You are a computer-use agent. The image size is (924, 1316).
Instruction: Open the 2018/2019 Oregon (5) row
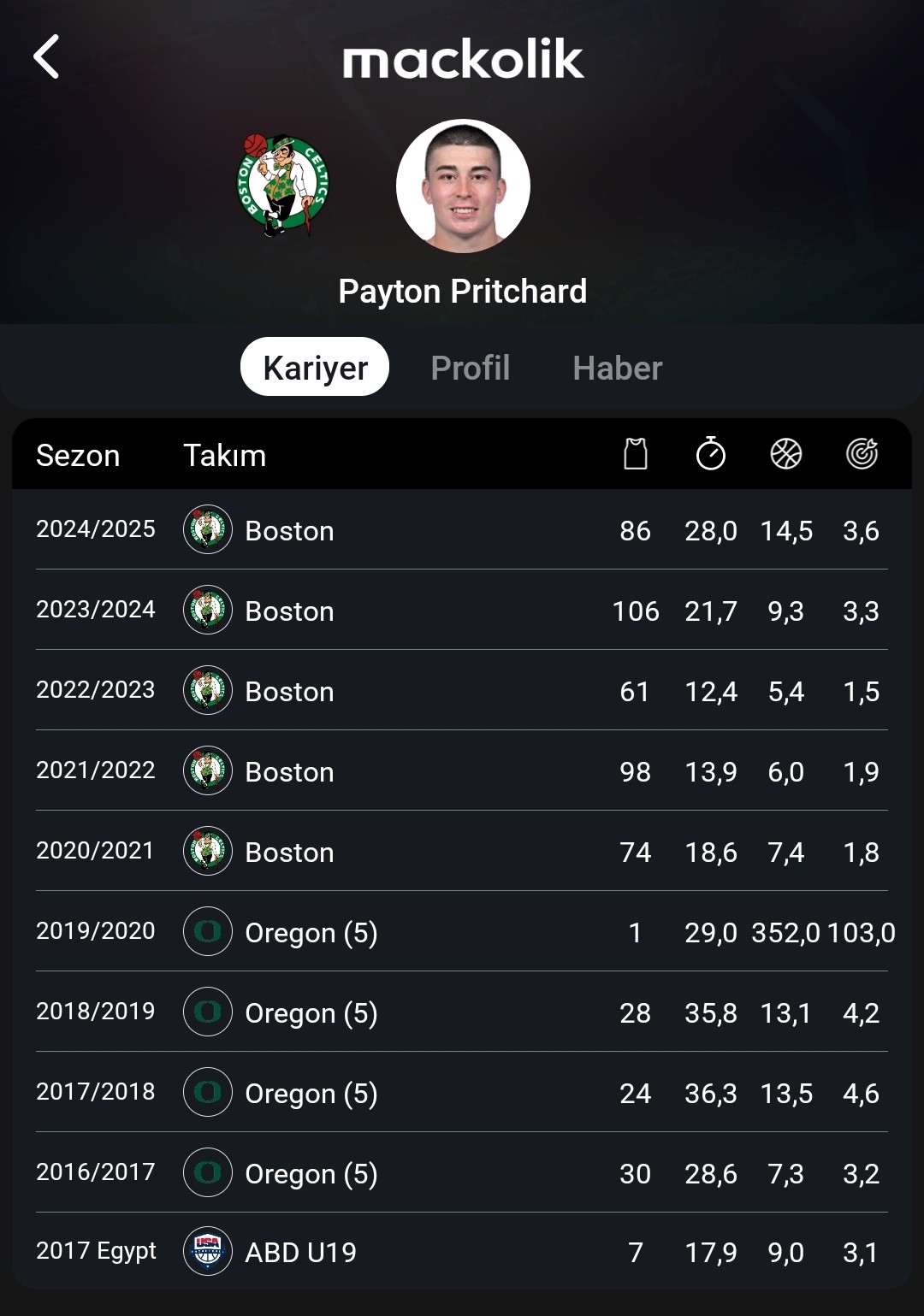[x=462, y=1012]
